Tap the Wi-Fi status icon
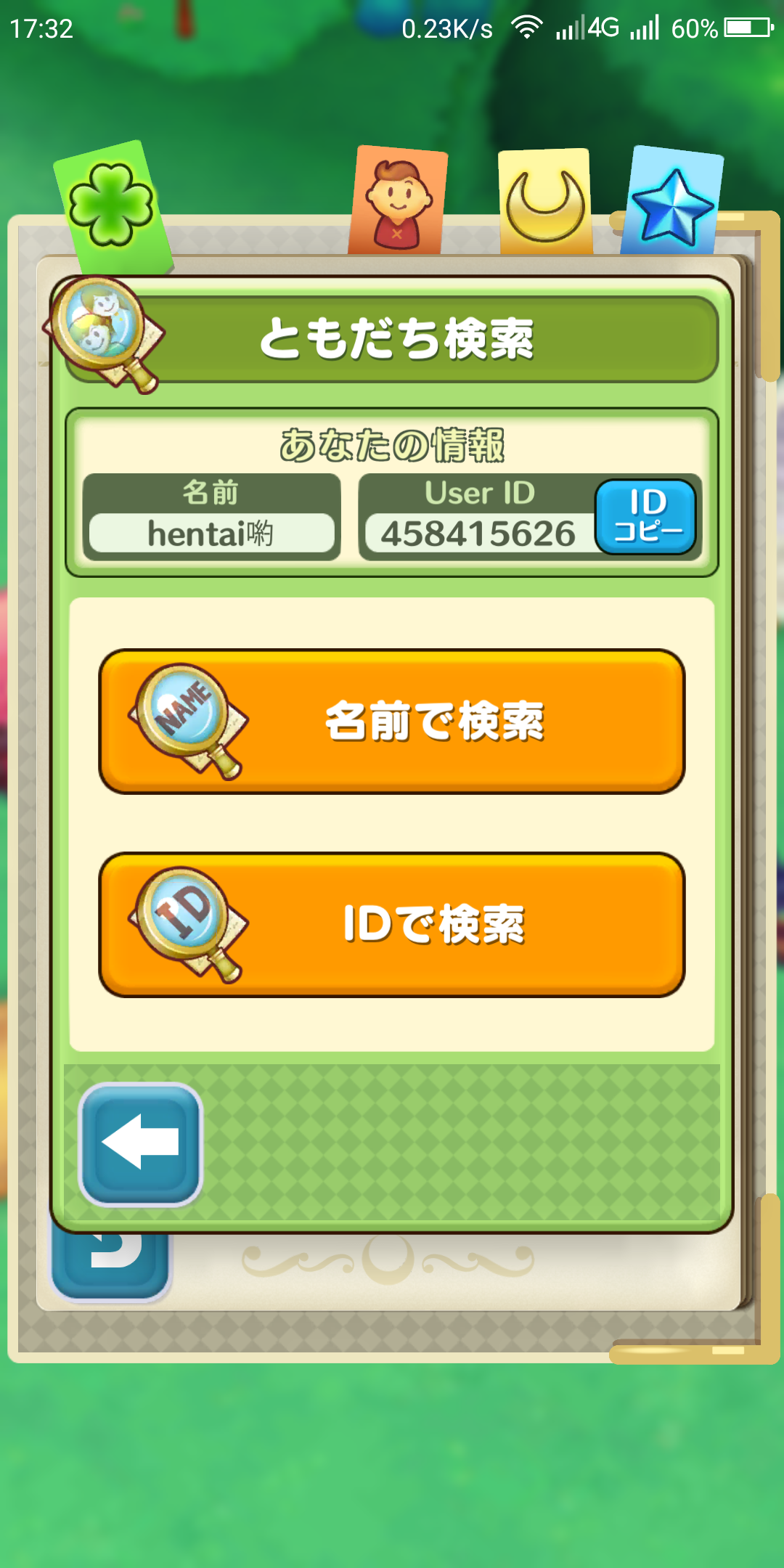784x1568 pixels. pos(526,28)
